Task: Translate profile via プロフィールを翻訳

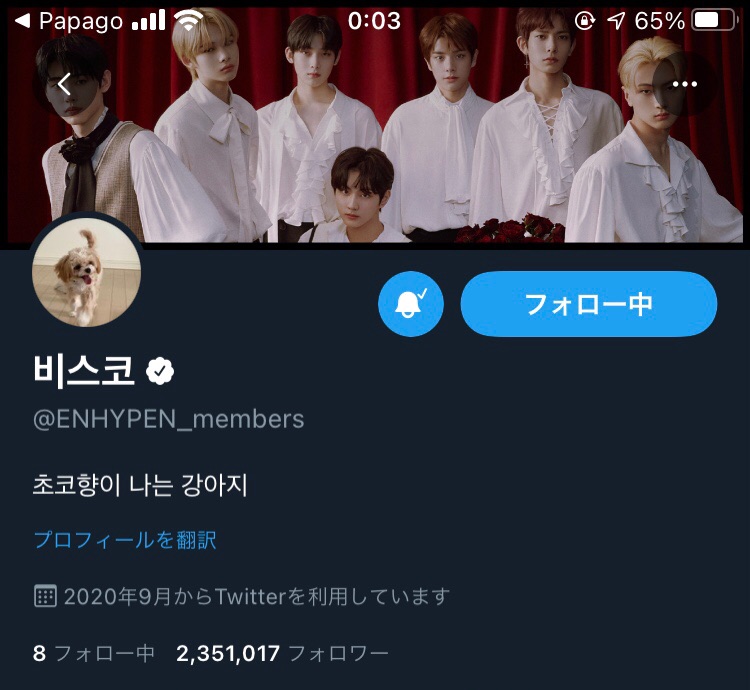Action: [125, 540]
